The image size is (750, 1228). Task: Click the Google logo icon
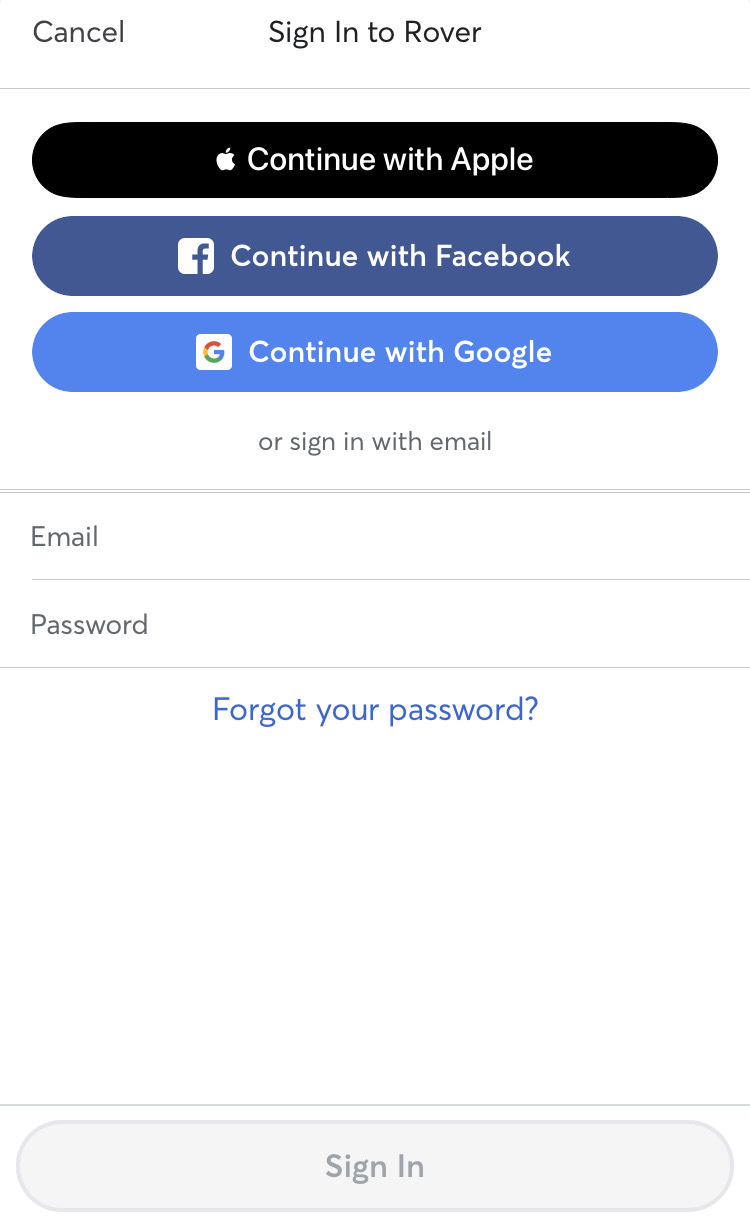tap(214, 352)
